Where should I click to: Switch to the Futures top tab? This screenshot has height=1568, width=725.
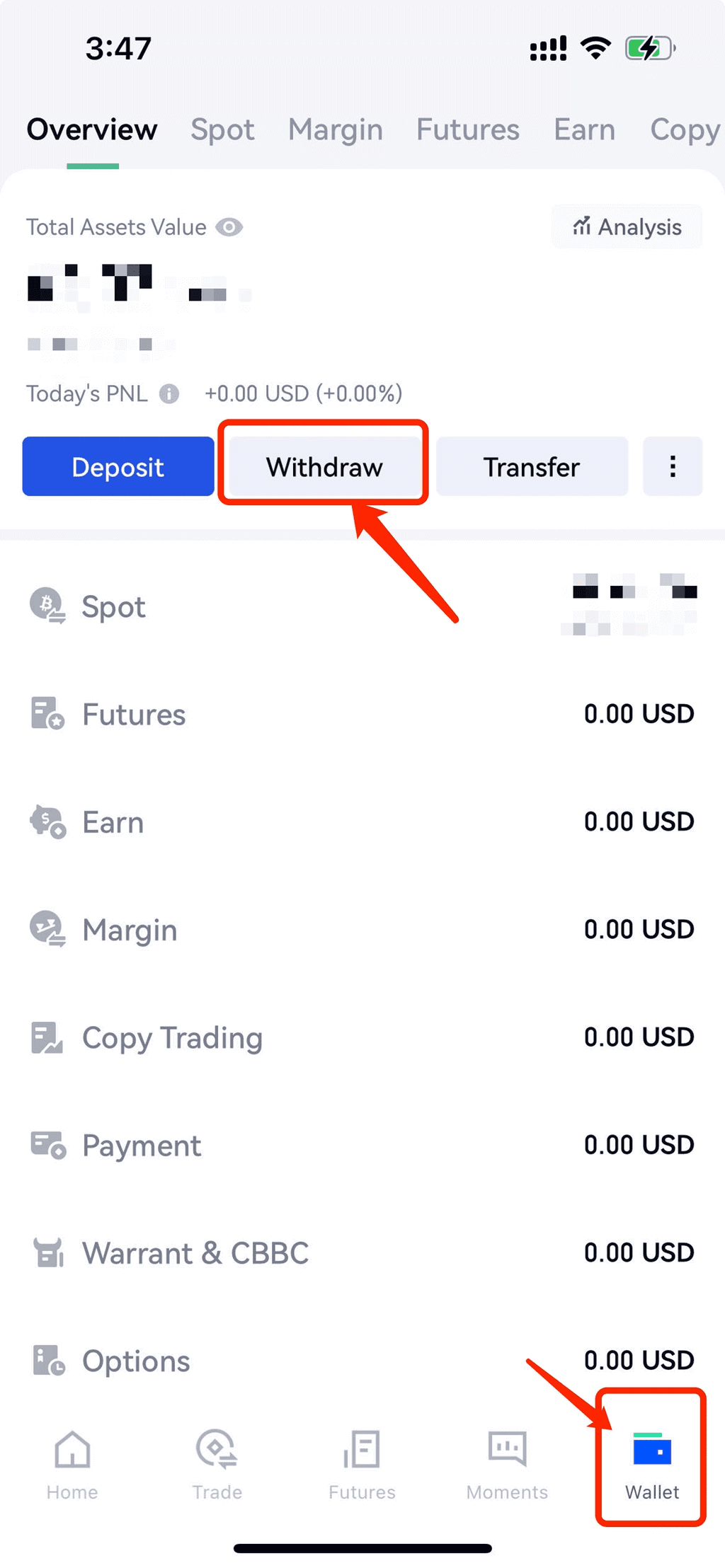point(467,130)
